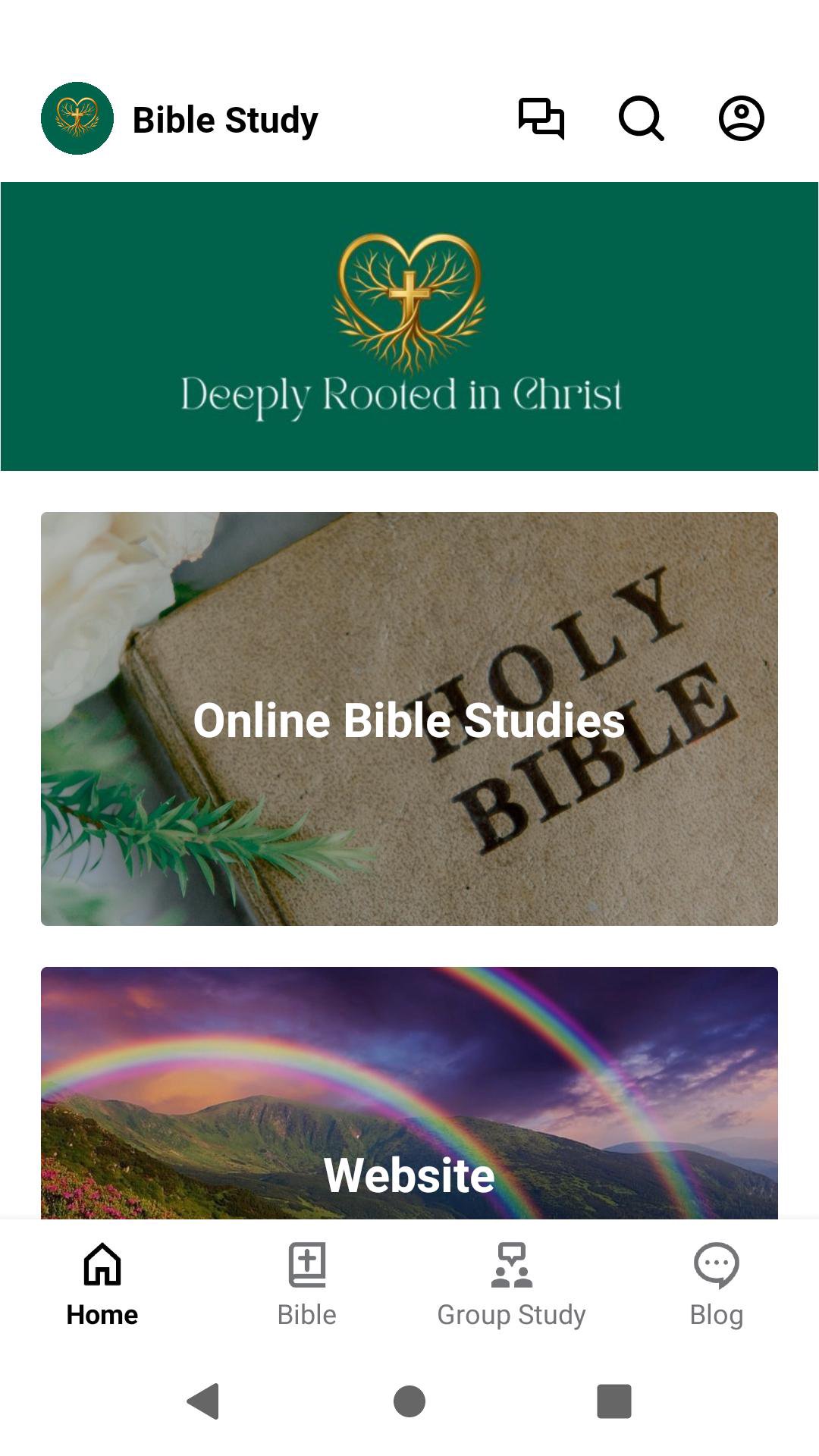The image size is (819, 1456).
Task: Tap the system back button
Action: pyautogui.click(x=203, y=1401)
